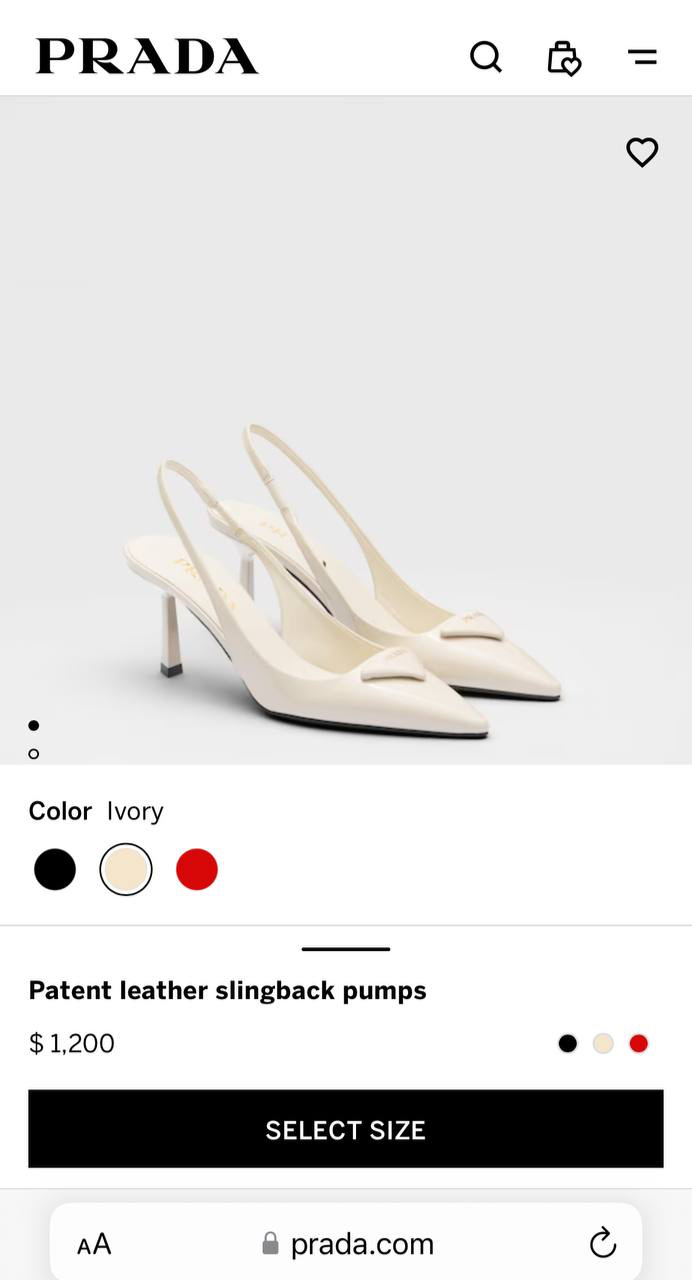The width and height of the screenshot is (692, 1280).
Task: Choose the red color swatch
Action: 197,869
